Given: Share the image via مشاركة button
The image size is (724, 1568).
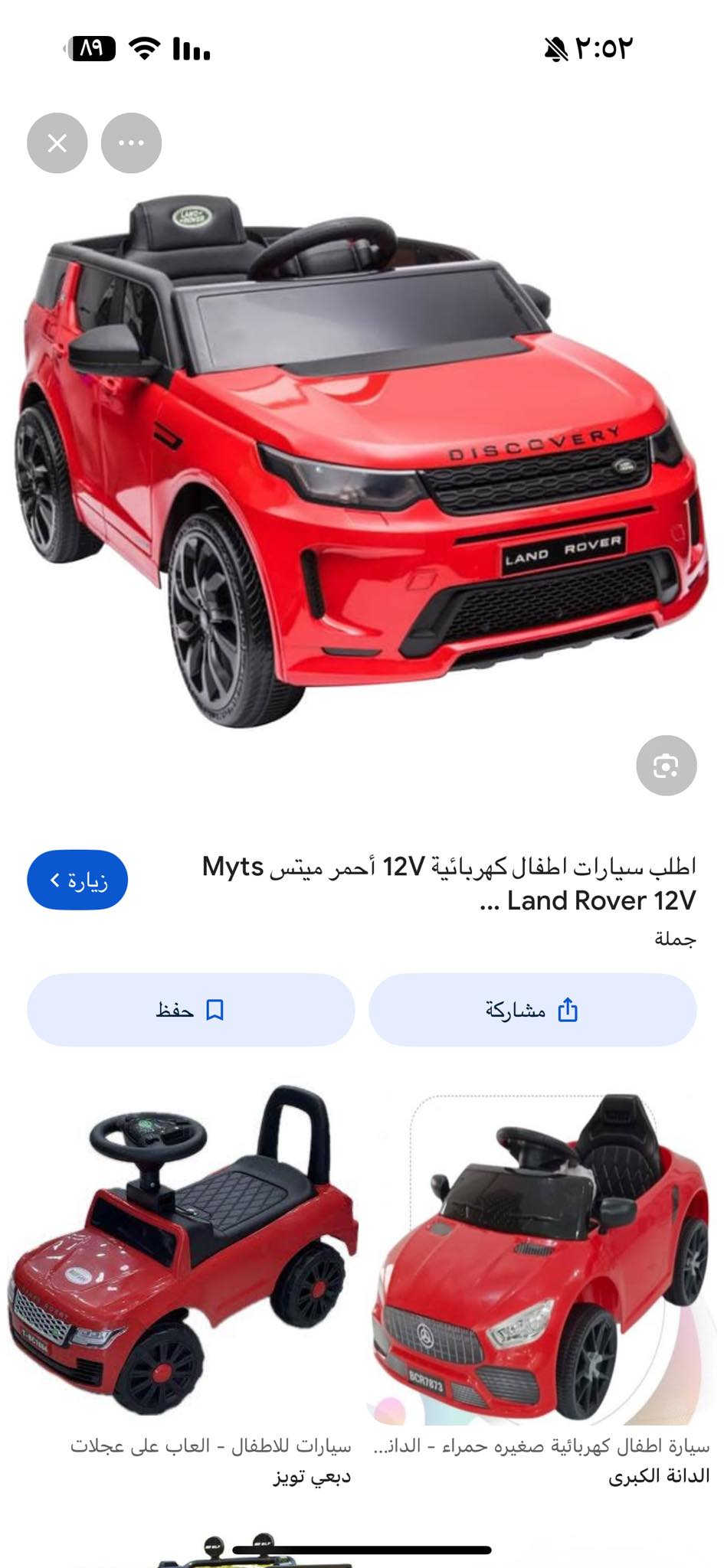Looking at the screenshot, I should point(532,1010).
